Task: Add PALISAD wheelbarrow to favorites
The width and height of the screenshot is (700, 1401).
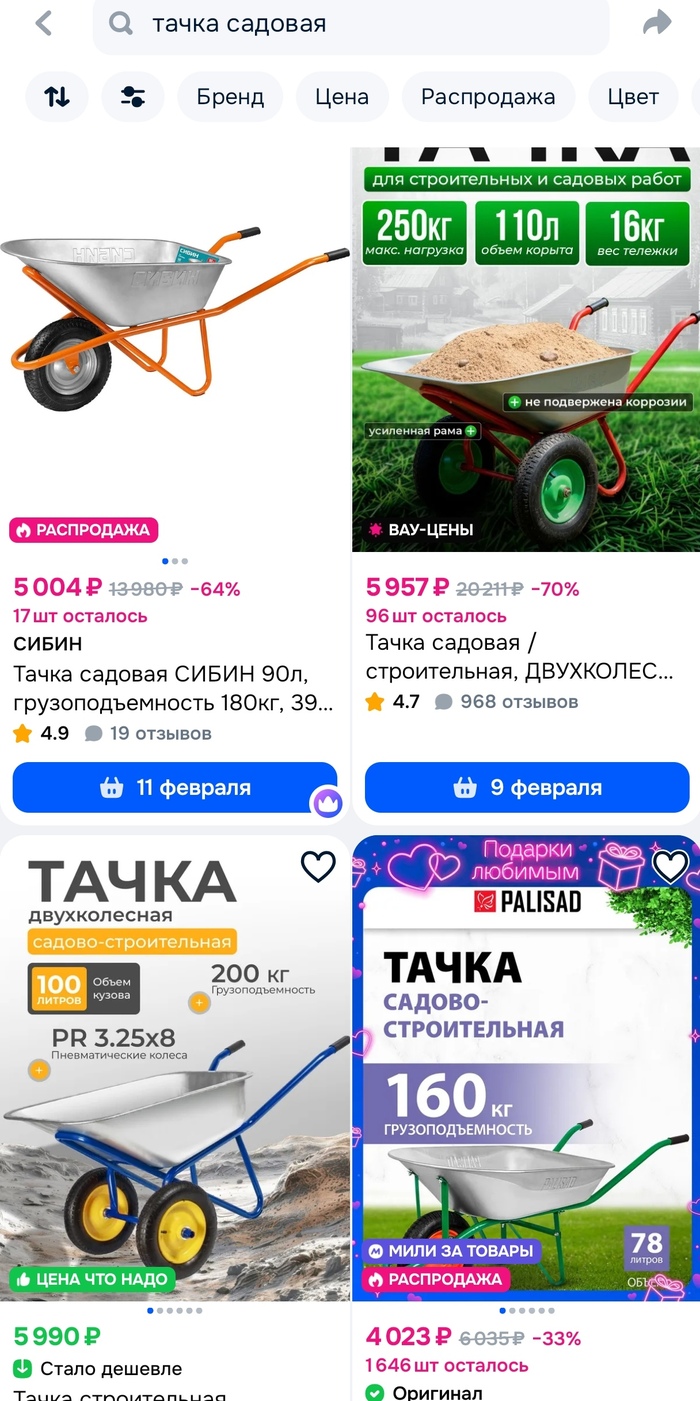Action: pyautogui.click(x=670, y=866)
